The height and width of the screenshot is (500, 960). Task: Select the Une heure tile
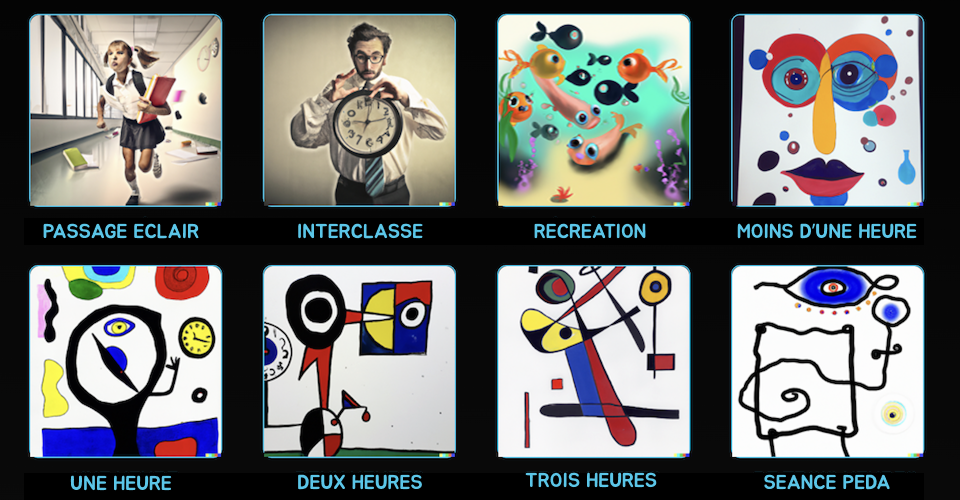point(125,361)
